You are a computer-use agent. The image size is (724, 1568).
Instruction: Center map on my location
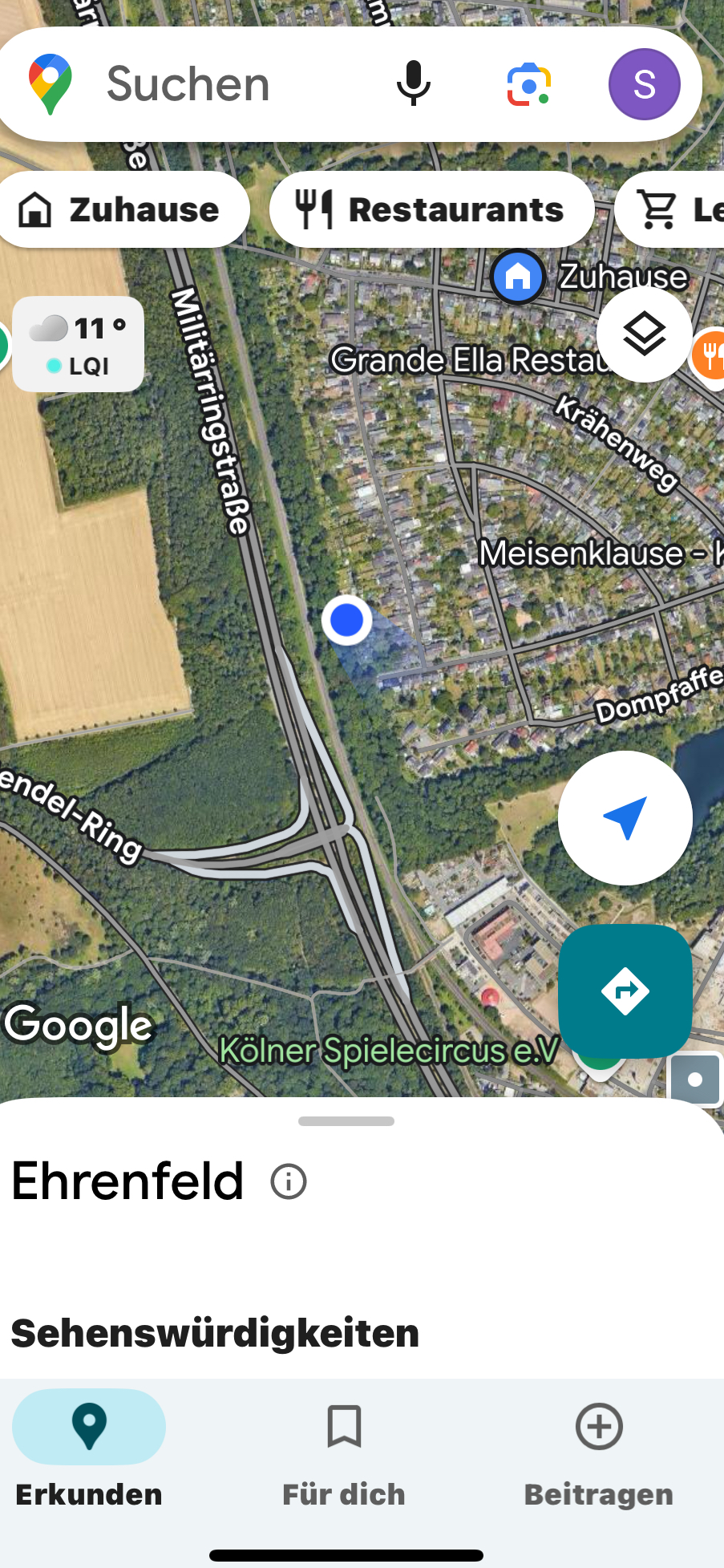click(625, 818)
